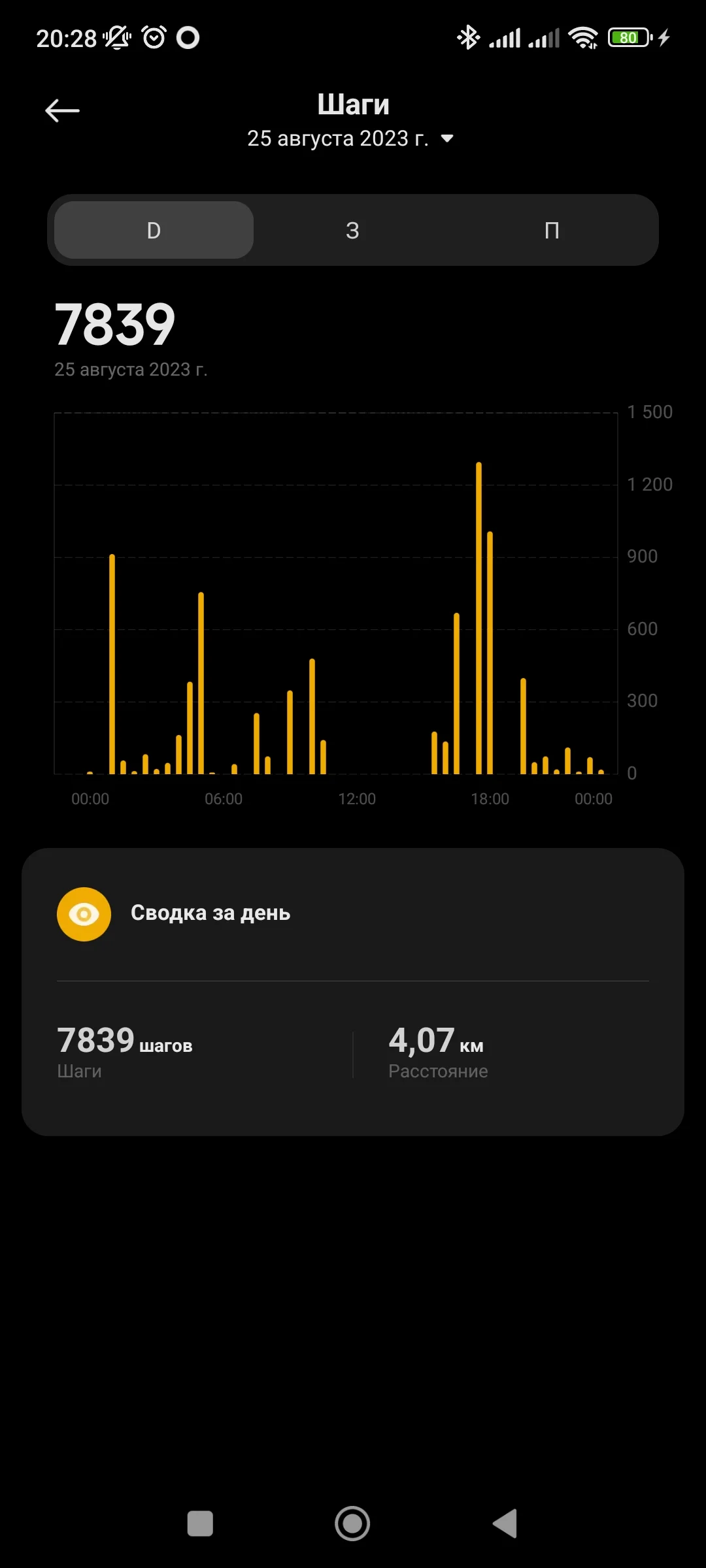The width and height of the screenshot is (706, 1568).
Task: Open Bluetooth status icon in status bar
Action: (468, 38)
